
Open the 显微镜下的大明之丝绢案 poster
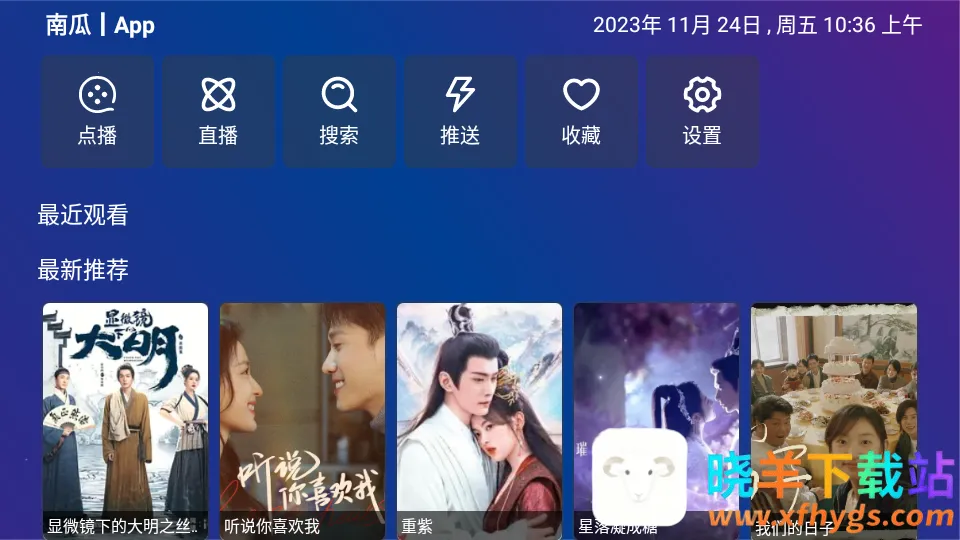click(125, 410)
